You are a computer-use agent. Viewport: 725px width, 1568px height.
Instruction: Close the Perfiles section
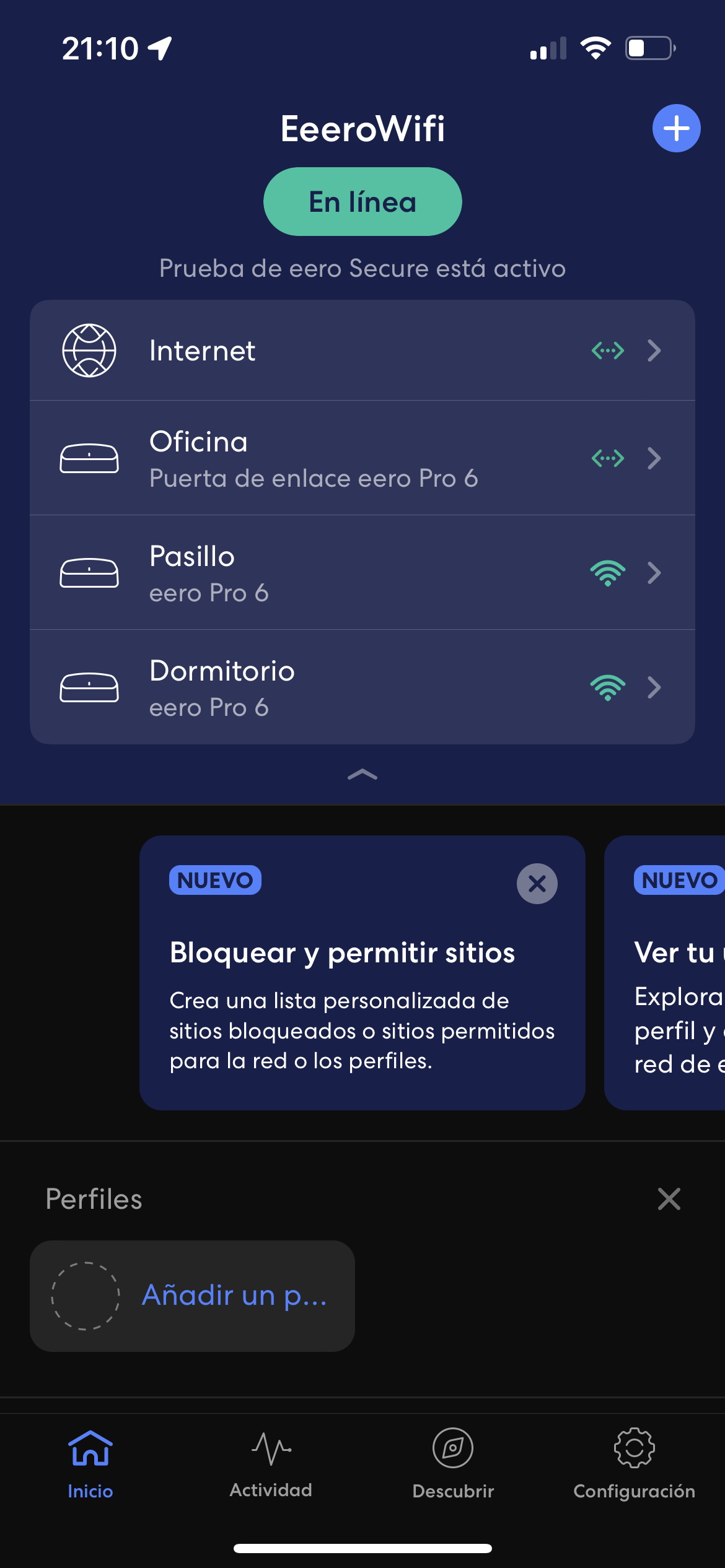tap(669, 1199)
